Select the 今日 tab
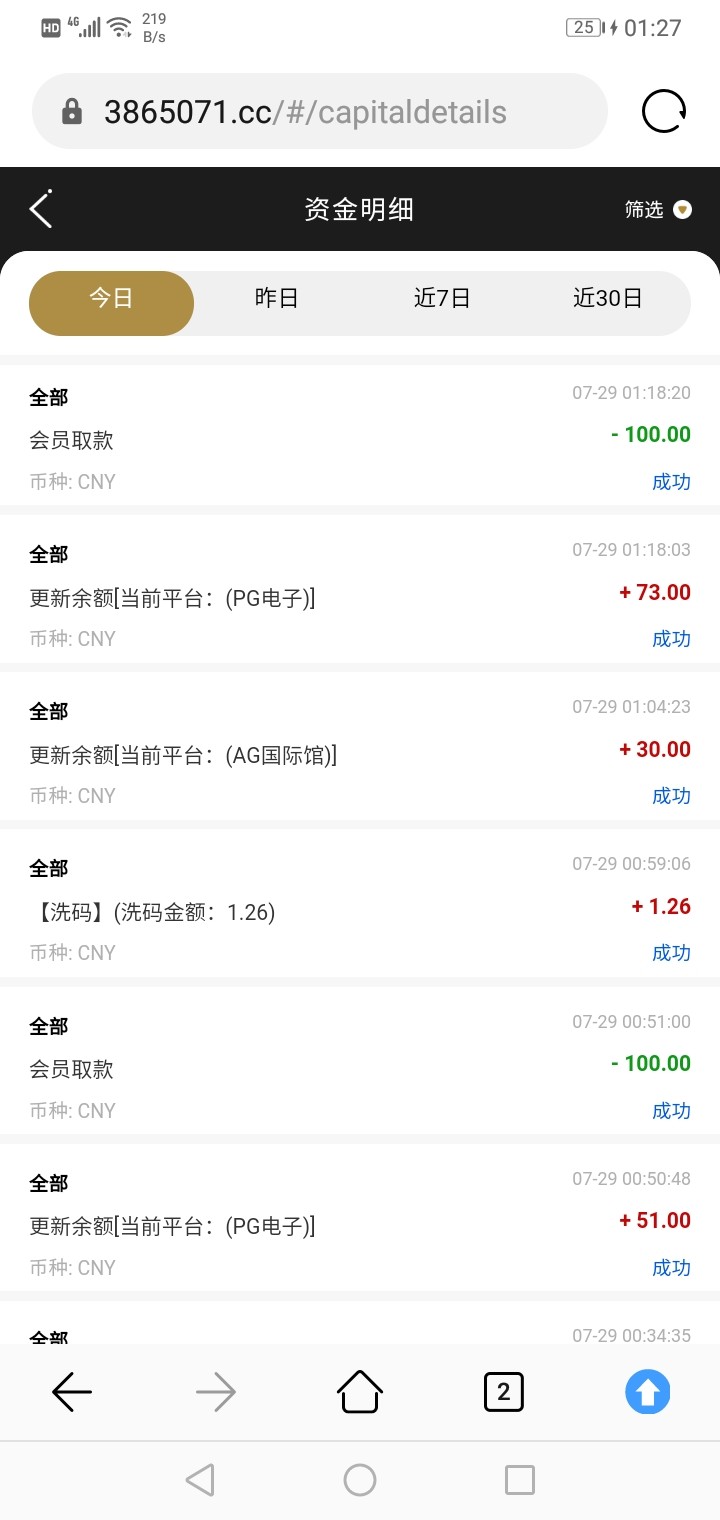Screen dimensions: 720x1520 (111, 298)
